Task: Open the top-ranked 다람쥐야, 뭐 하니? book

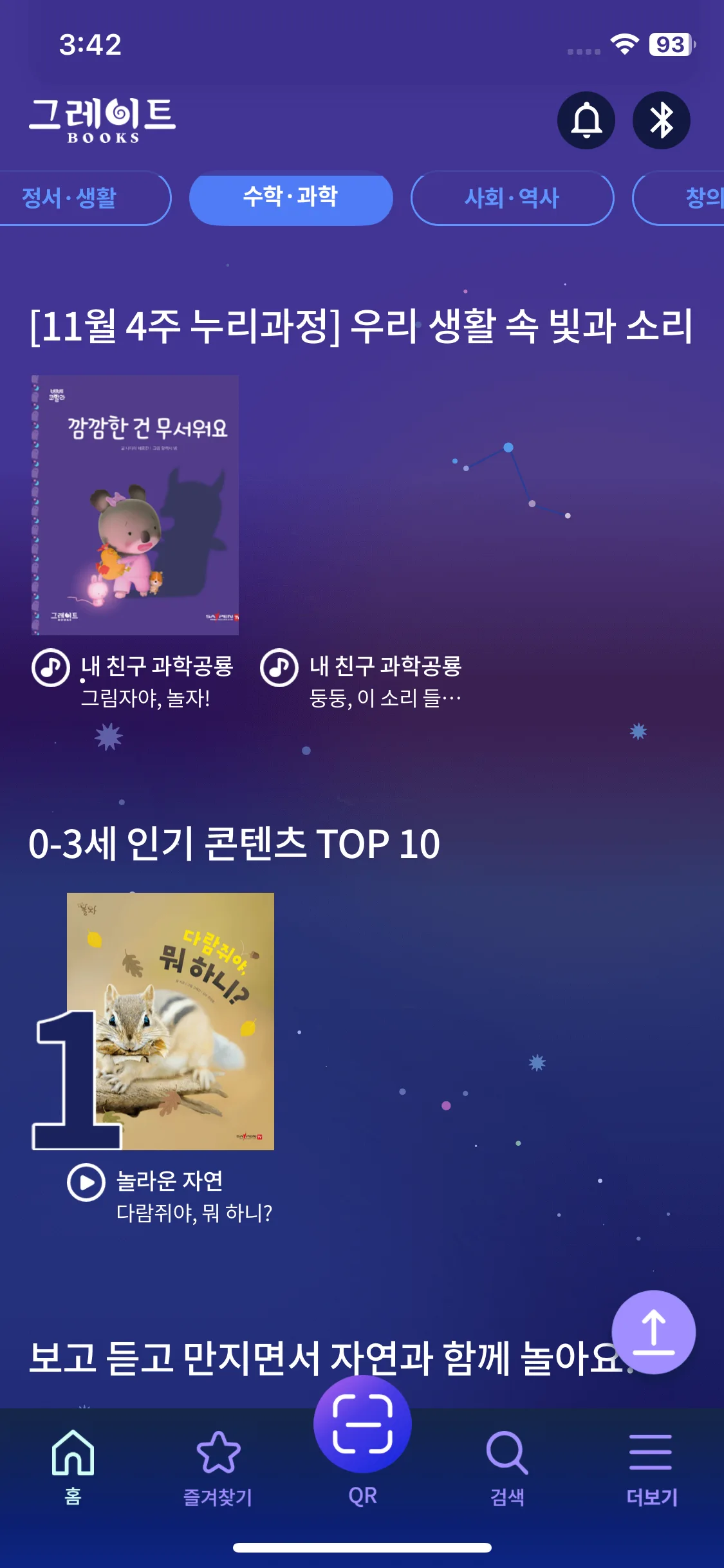Action: point(170,1021)
